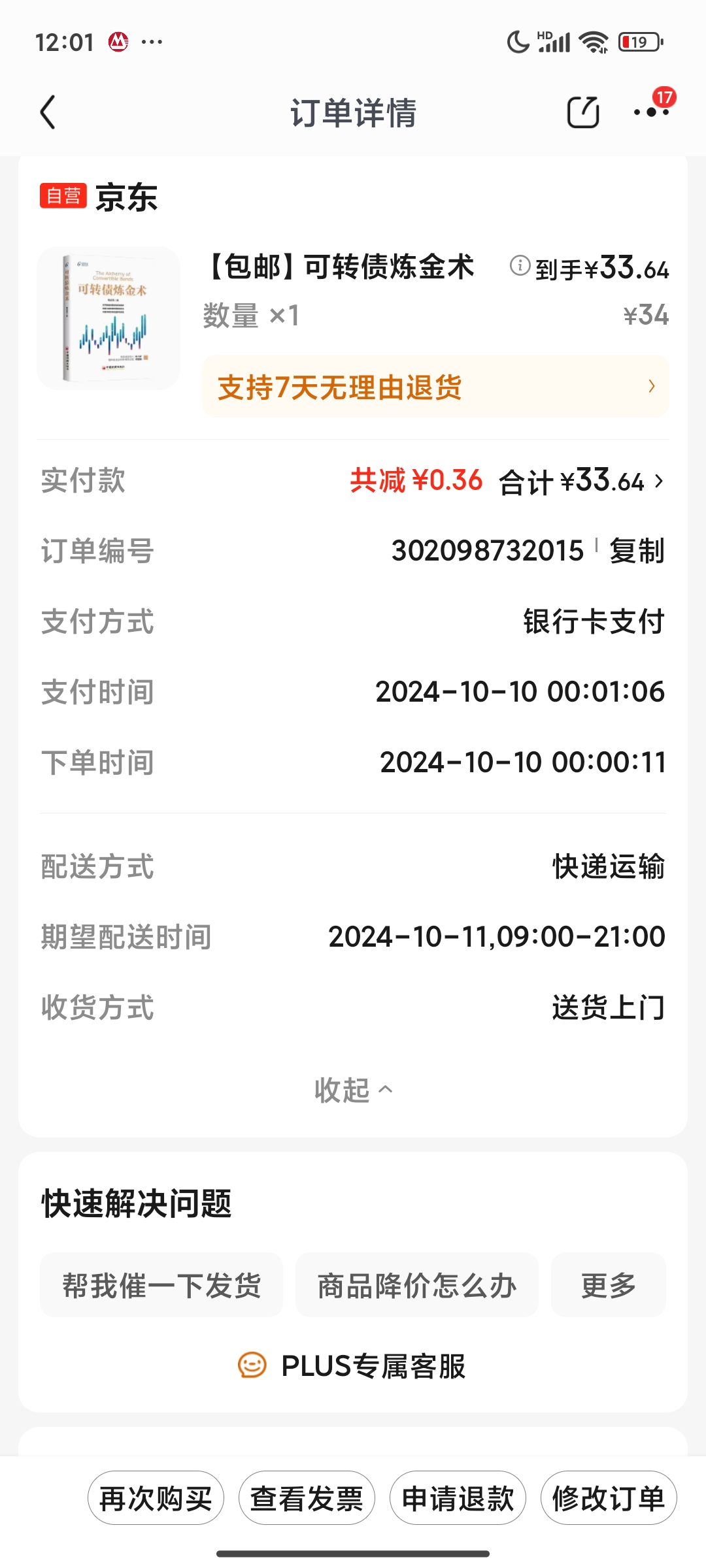The height and width of the screenshot is (1568, 706).
Task: Select the 帮我催一下发货 quick question
Action: click(x=161, y=1285)
